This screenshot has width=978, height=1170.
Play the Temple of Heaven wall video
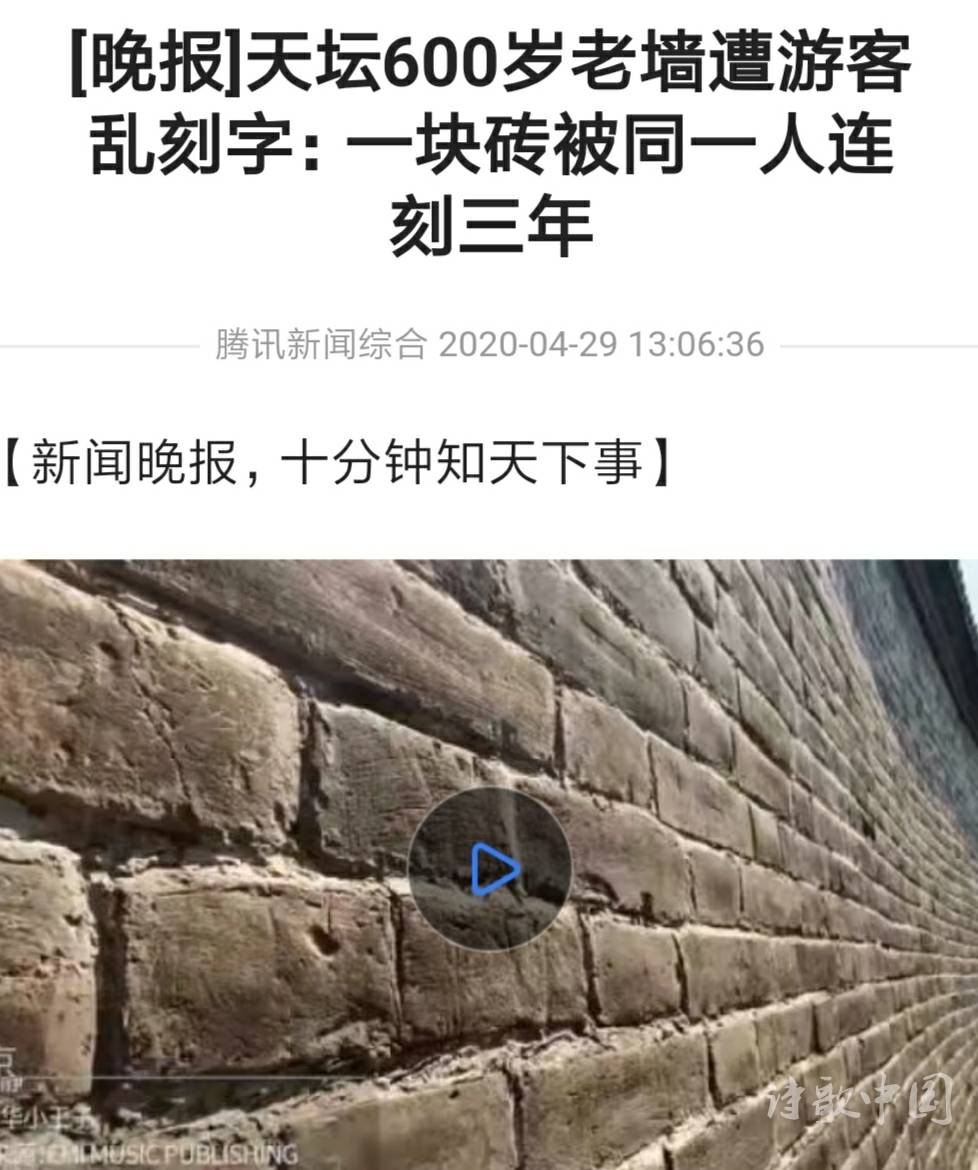(x=490, y=868)
